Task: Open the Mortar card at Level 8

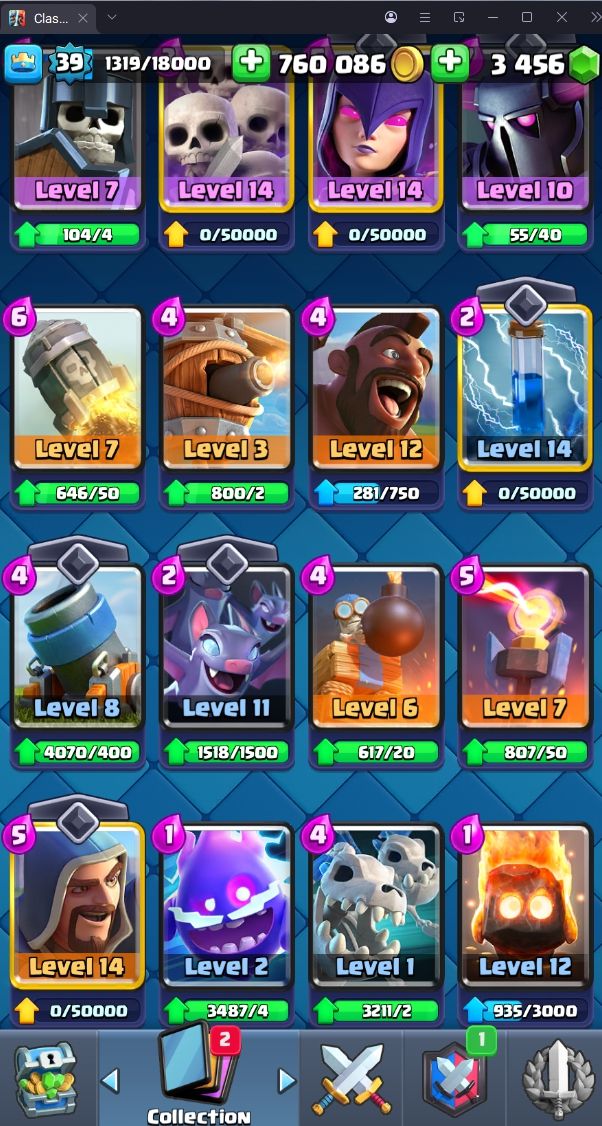Action: 78,646
